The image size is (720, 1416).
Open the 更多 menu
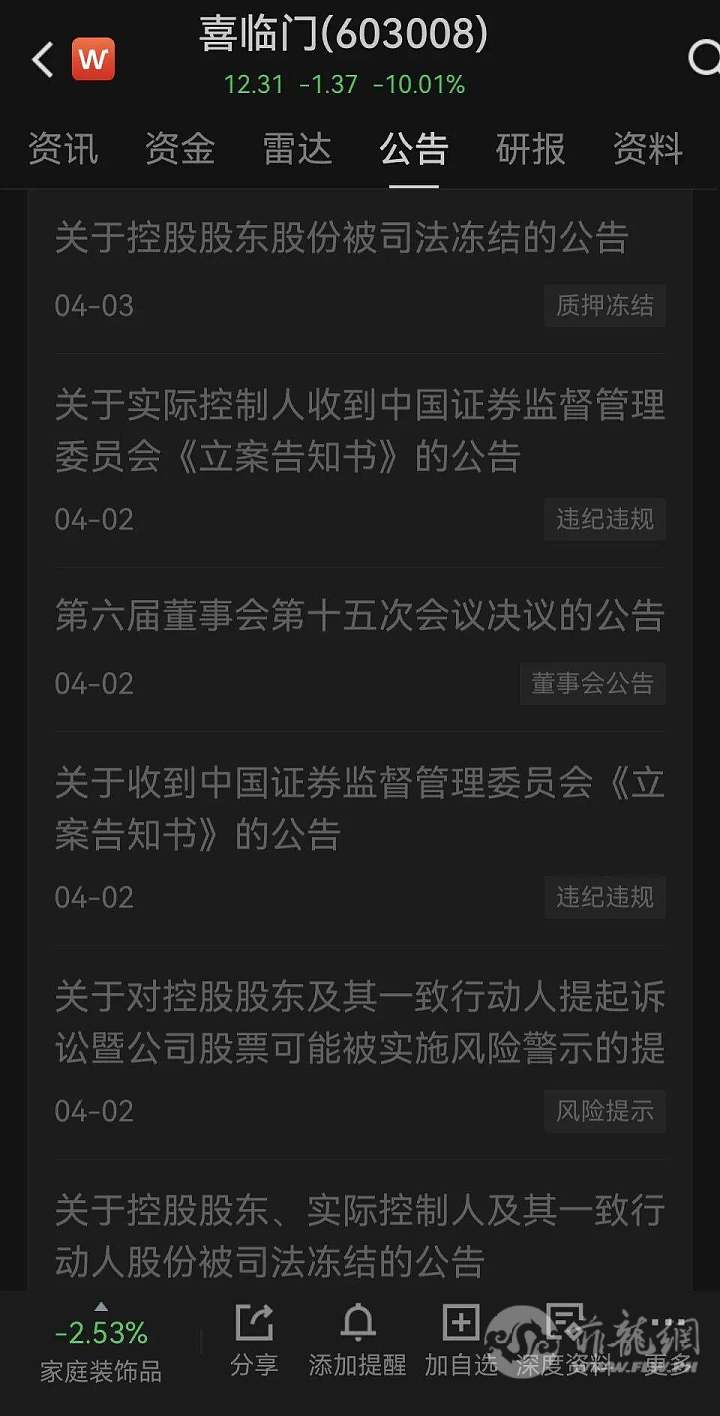pyautogui.click(x=668, y=1340)
